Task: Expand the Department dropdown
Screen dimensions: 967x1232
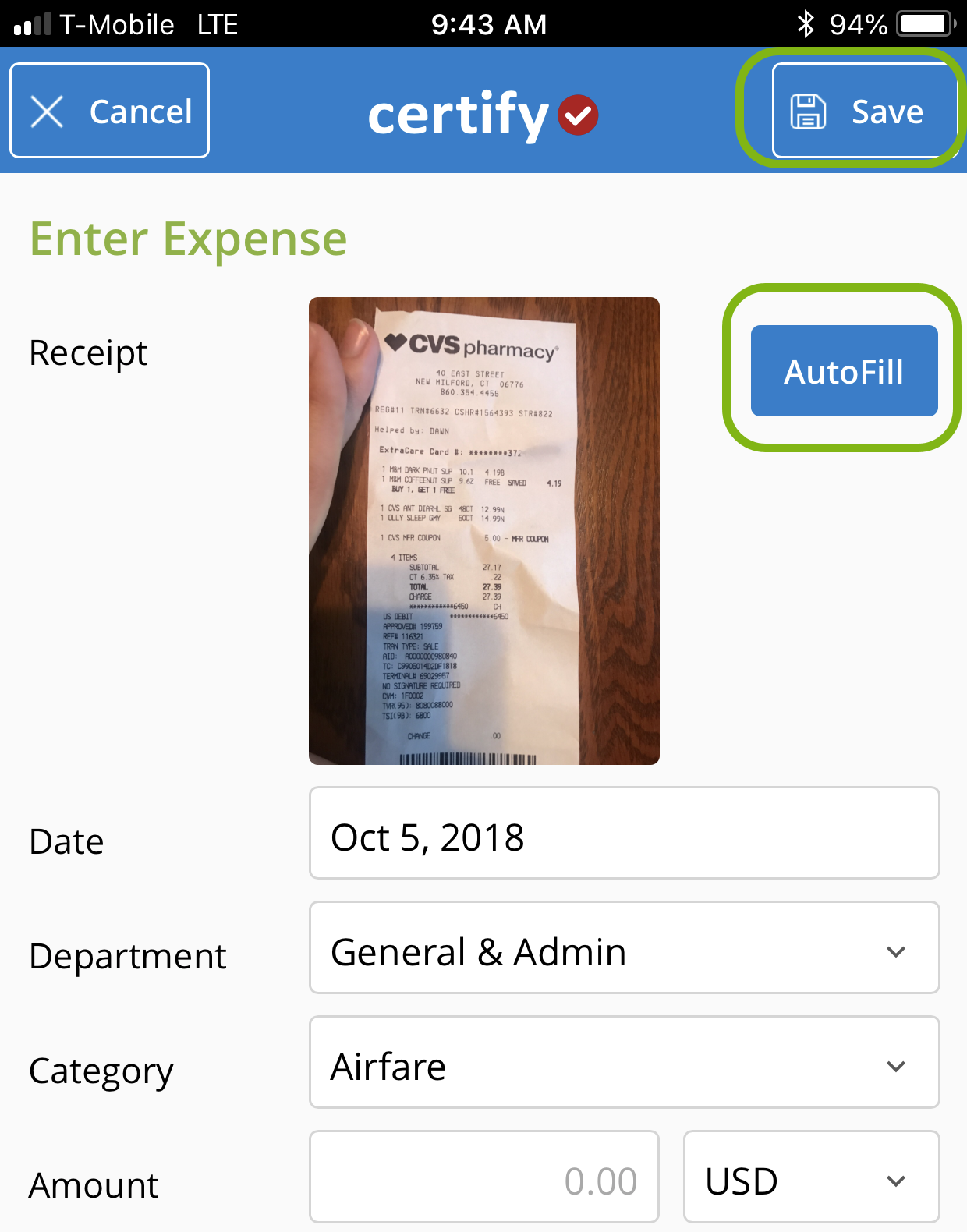Action: [624, 947]
